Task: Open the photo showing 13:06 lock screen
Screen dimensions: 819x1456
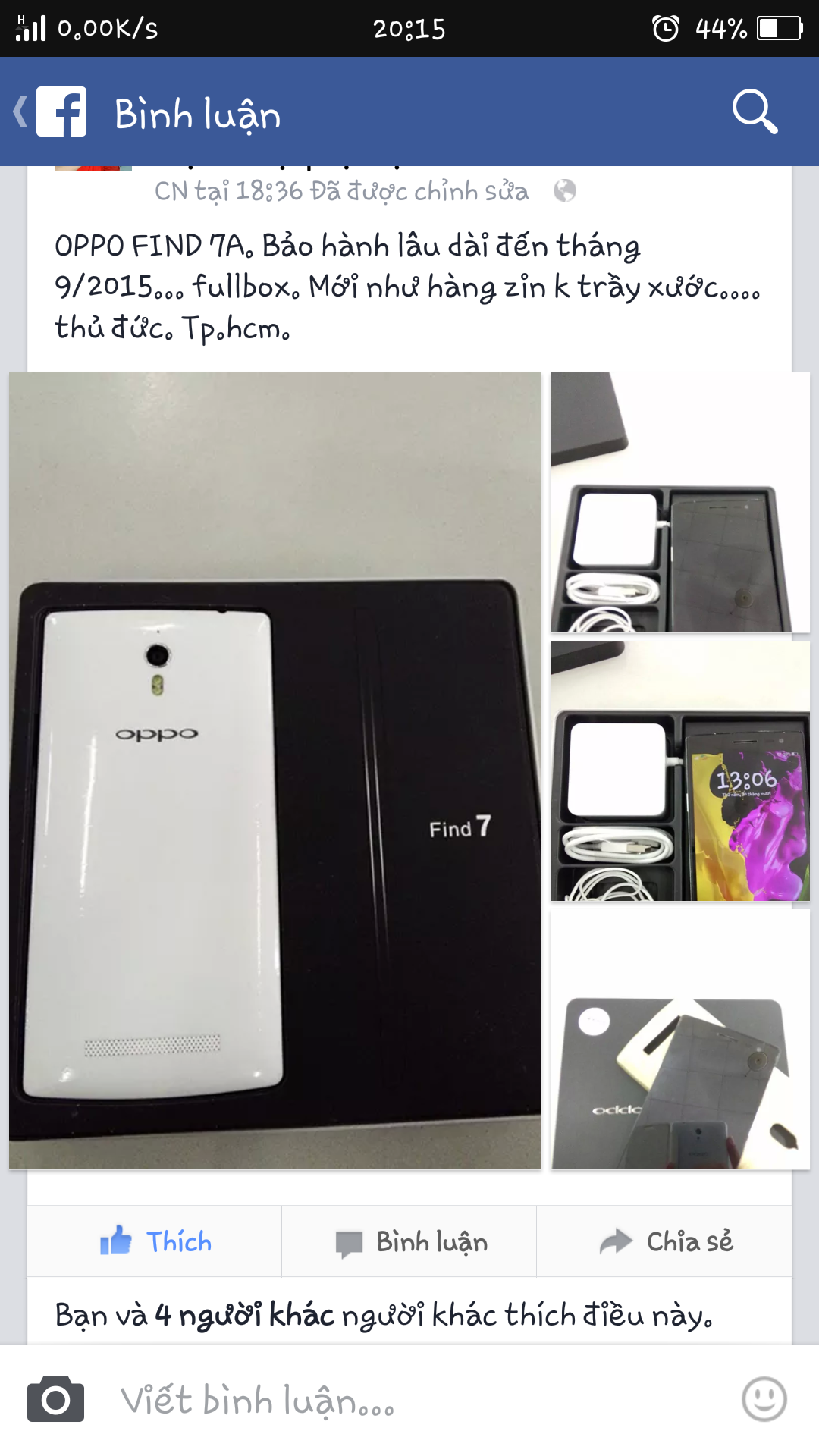Action: tap(679, 770)
